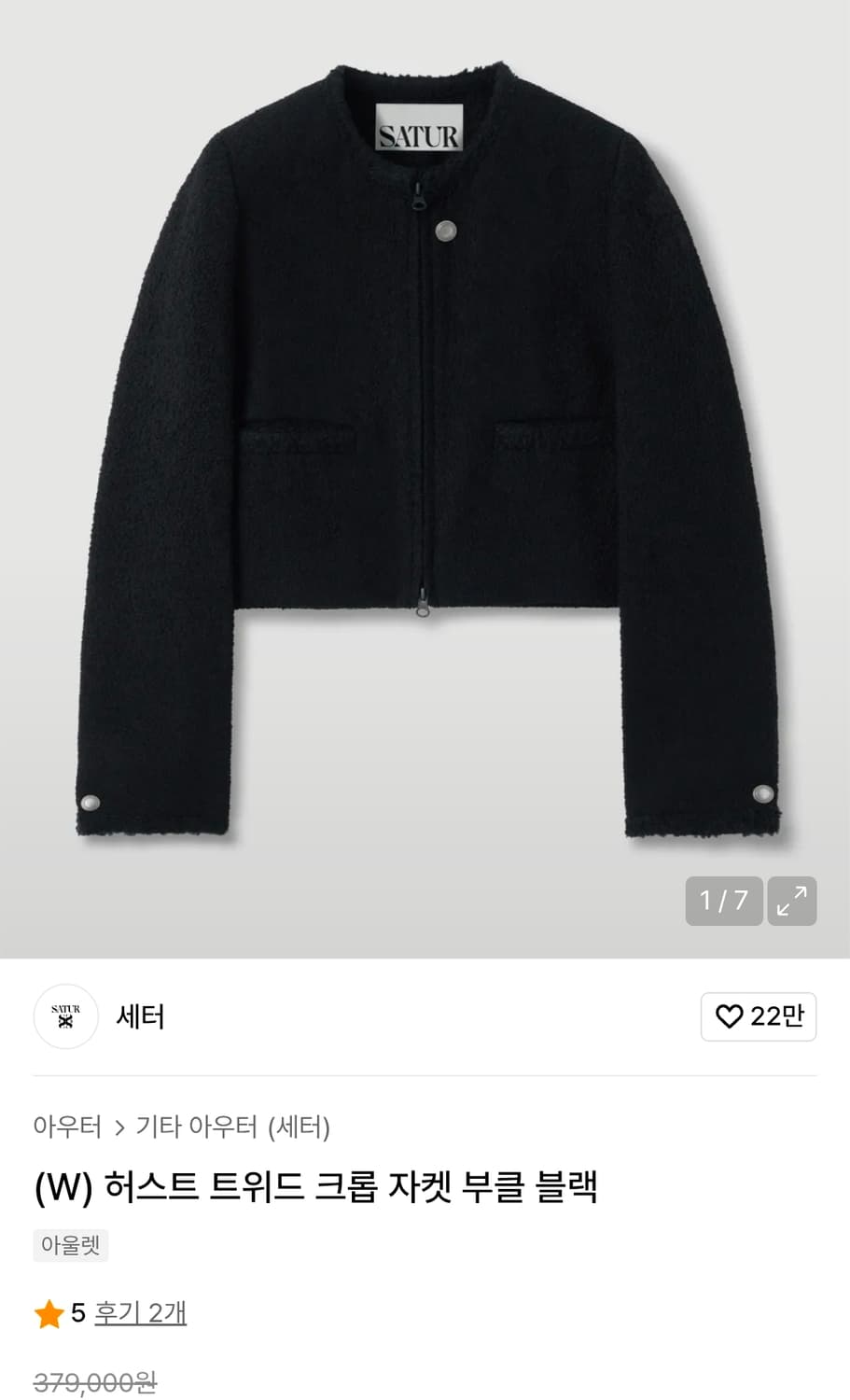Click the breadcrumb chevron separator
Screen dimensions: 850x1400
pos(119,1127)
